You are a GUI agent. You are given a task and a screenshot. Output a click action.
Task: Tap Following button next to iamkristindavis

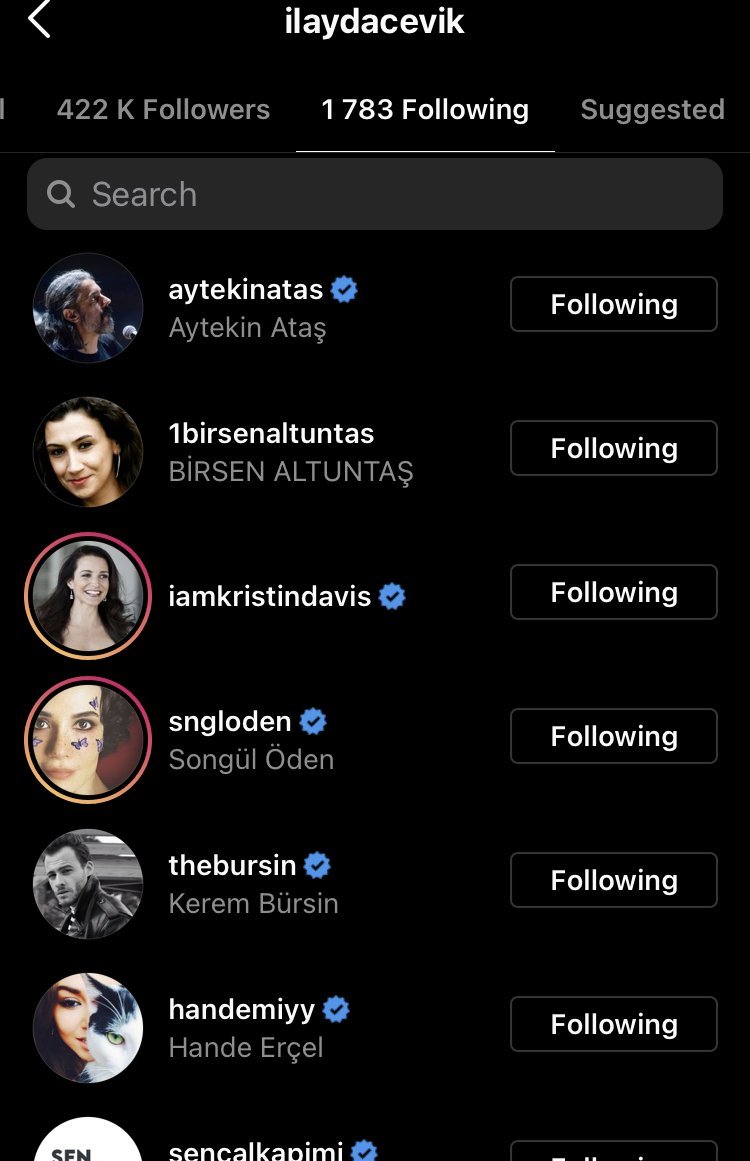(x=614, y=592)
